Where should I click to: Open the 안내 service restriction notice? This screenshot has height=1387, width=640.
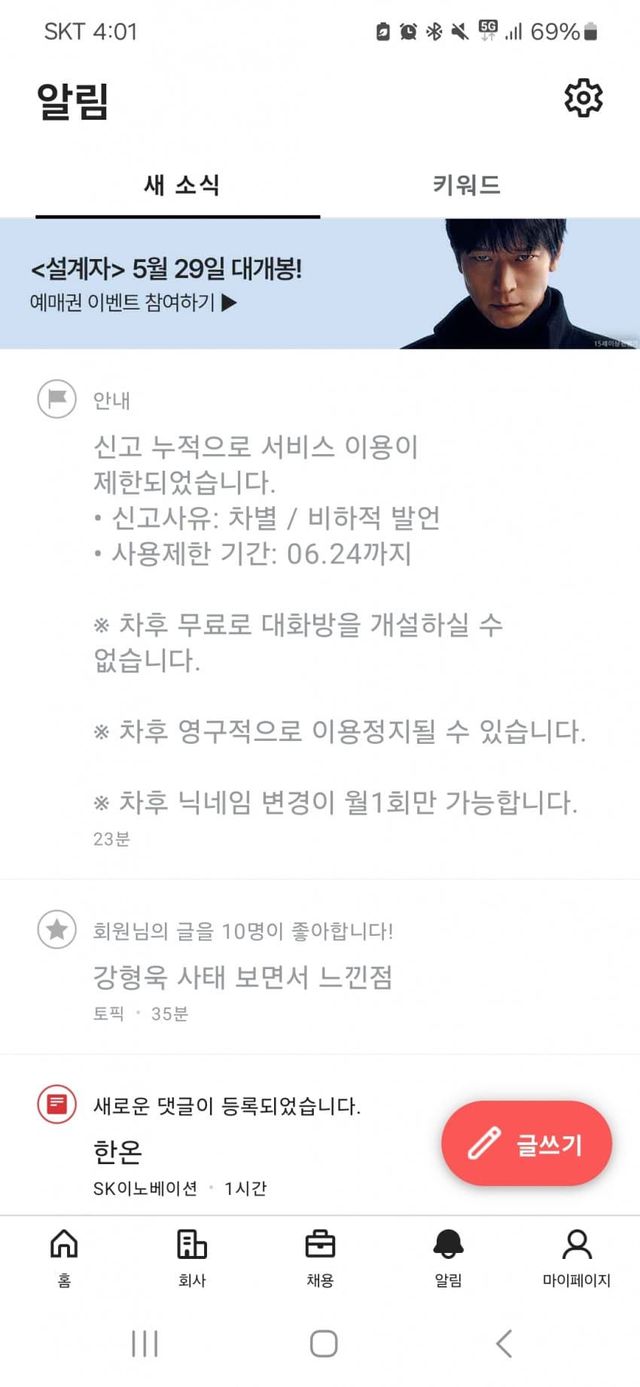coord(320,615)
